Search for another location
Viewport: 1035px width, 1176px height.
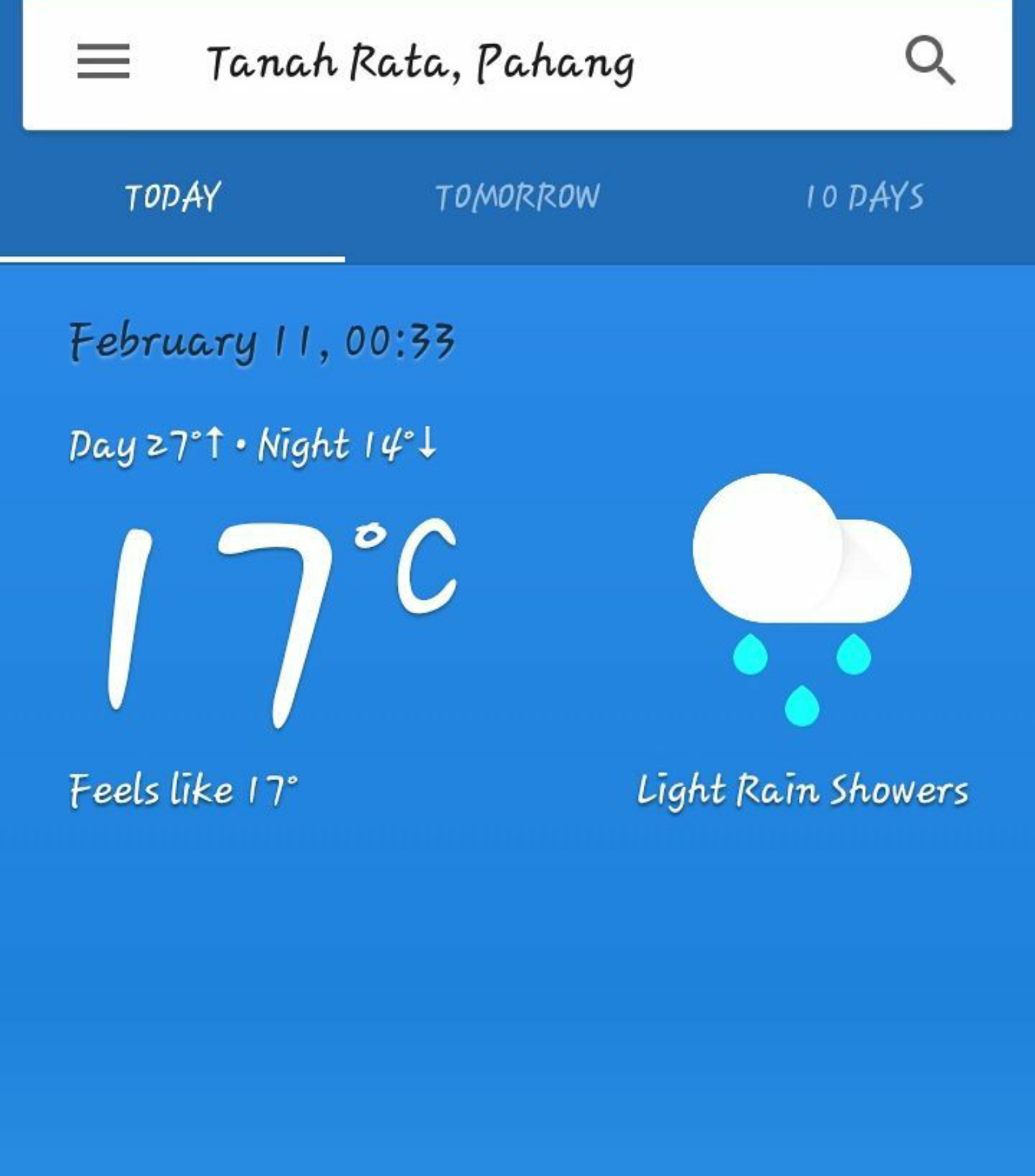click(930, 60)
